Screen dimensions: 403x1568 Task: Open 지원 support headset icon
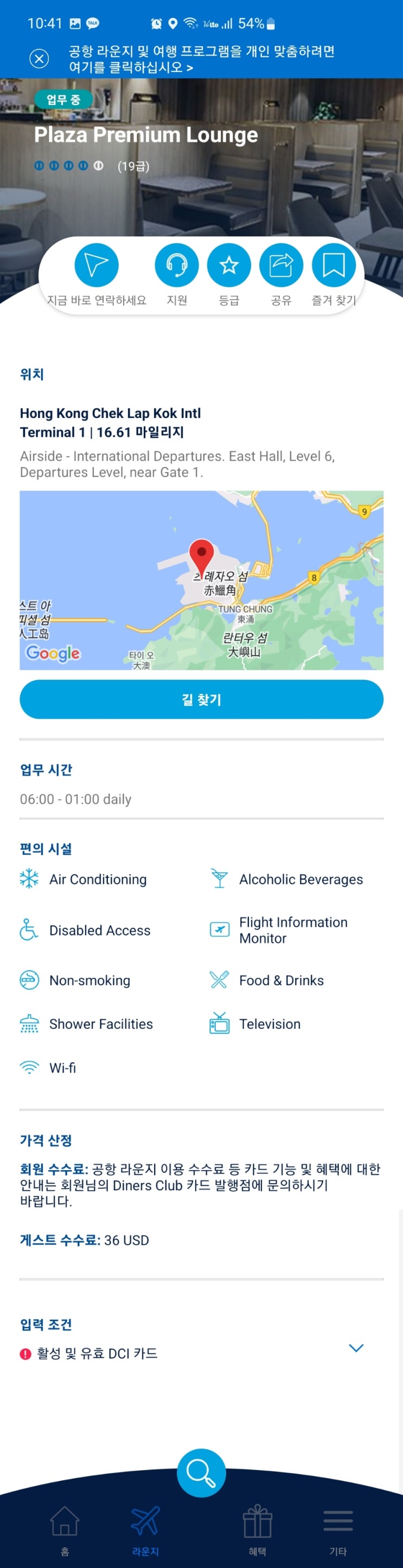(176, 265)
